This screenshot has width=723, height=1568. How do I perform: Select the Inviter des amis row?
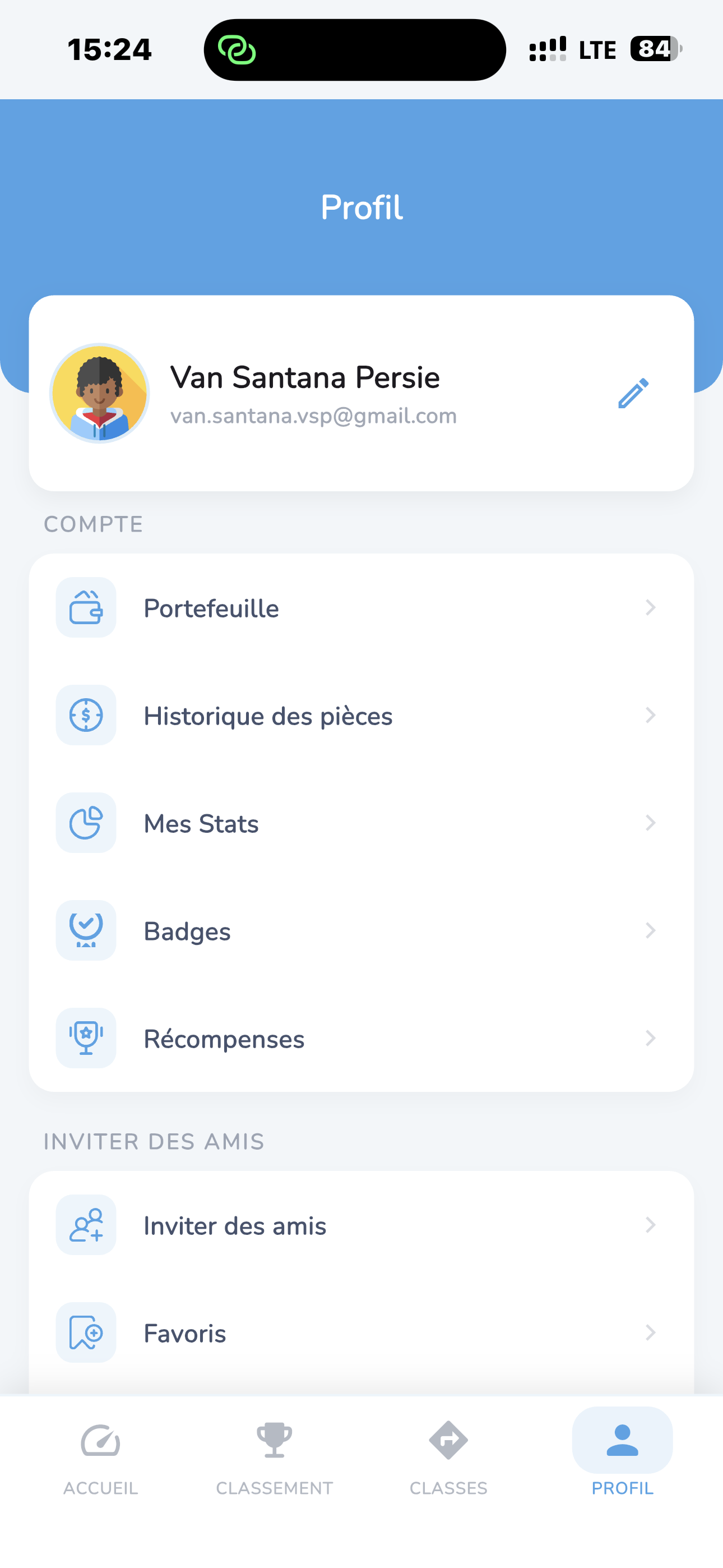[x=361, y=1225]
